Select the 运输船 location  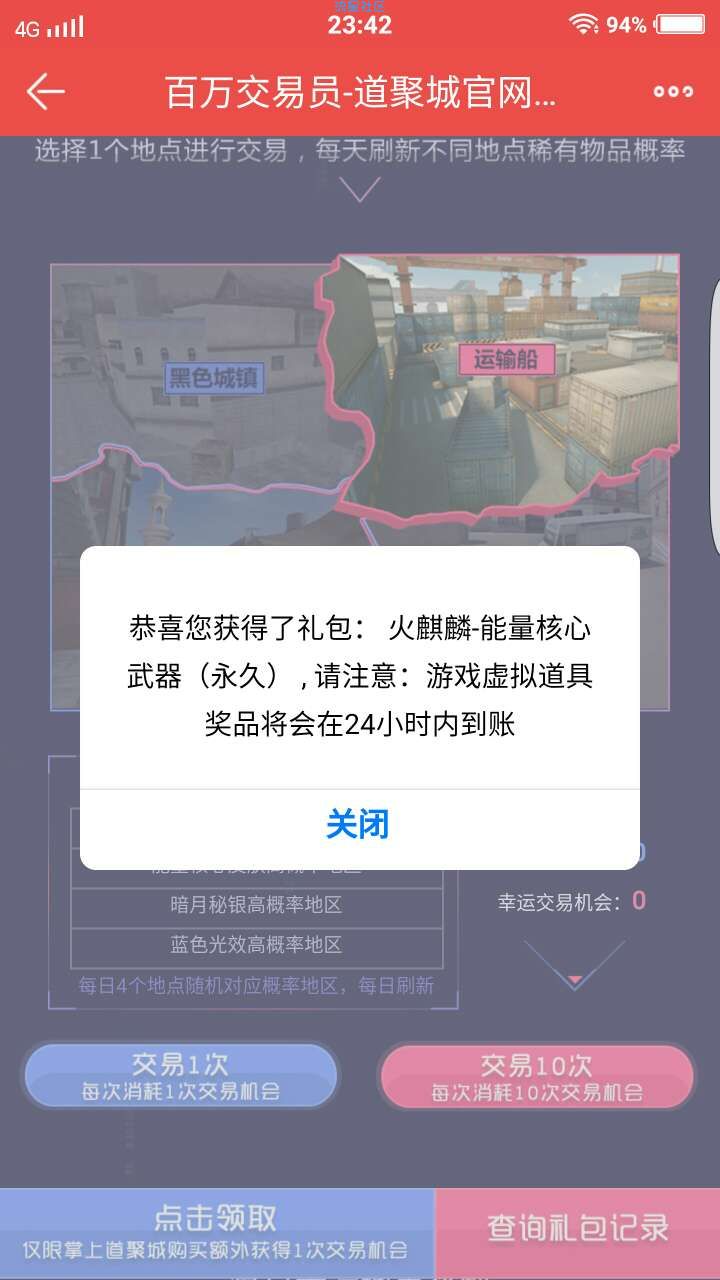tap(505, 360)
